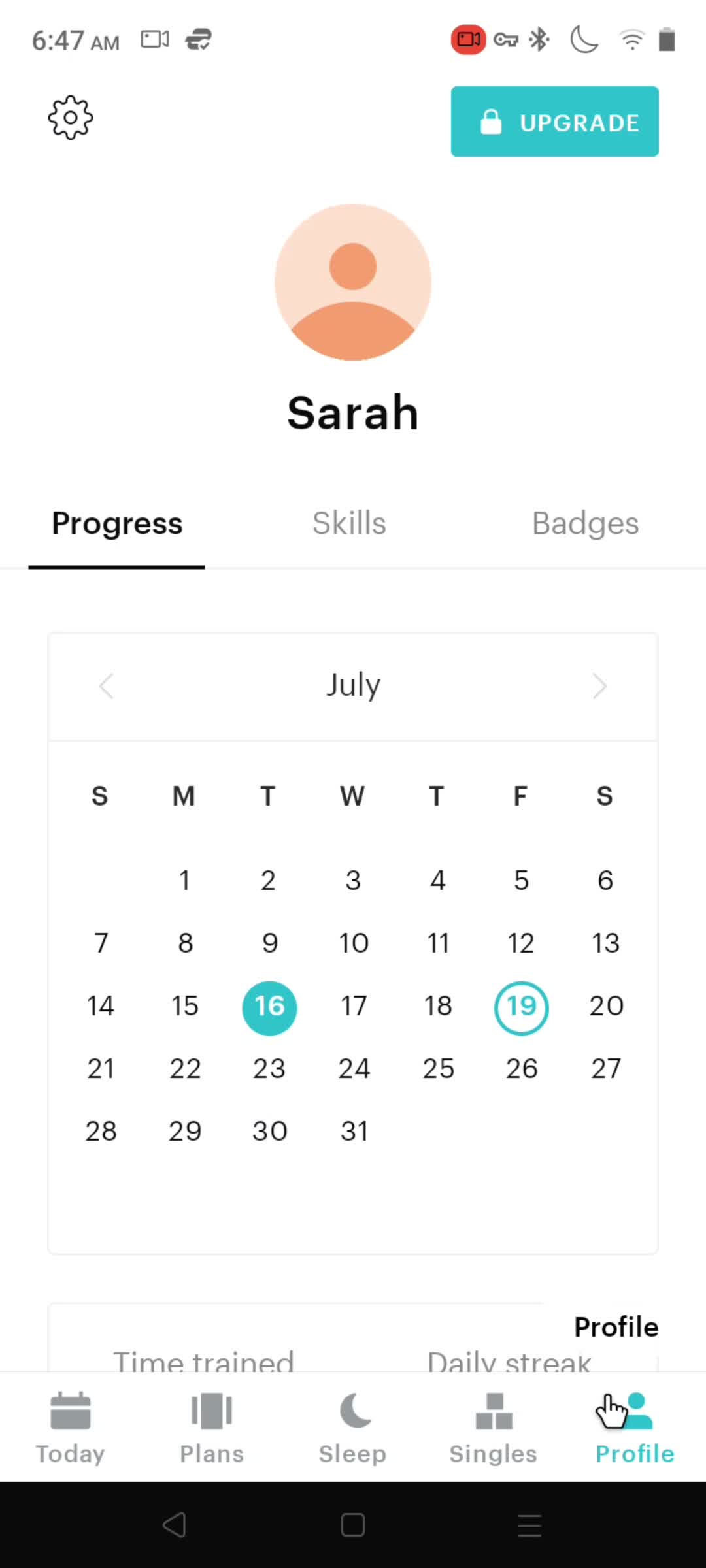Image resolution: width=706 pixels, height=1568 pixels.
Task: Tap the Upgrade button
Action: coord(554,122)
